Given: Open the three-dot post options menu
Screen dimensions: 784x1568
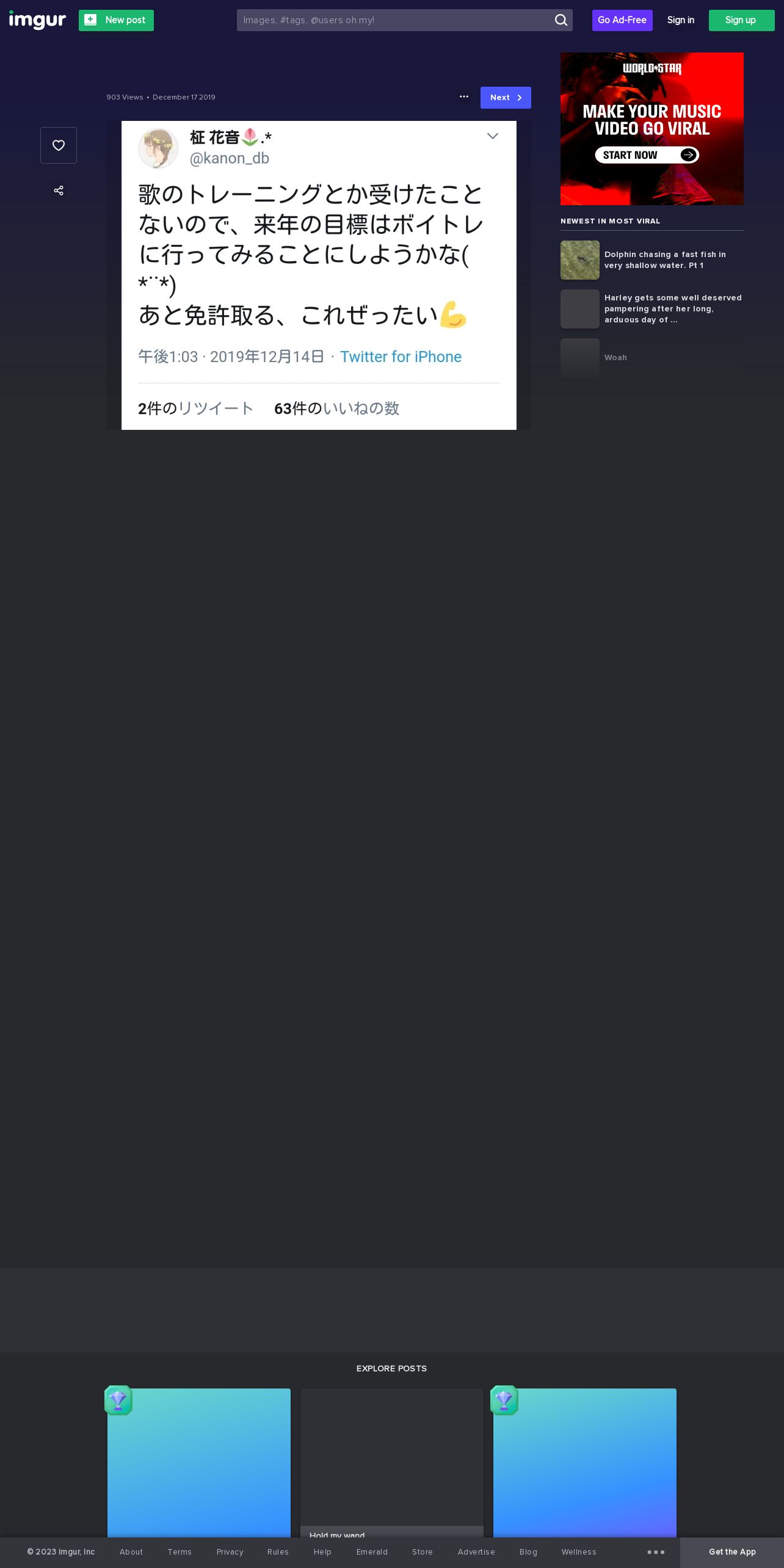Looking at the screenshot, I should [x=464, y=96].
